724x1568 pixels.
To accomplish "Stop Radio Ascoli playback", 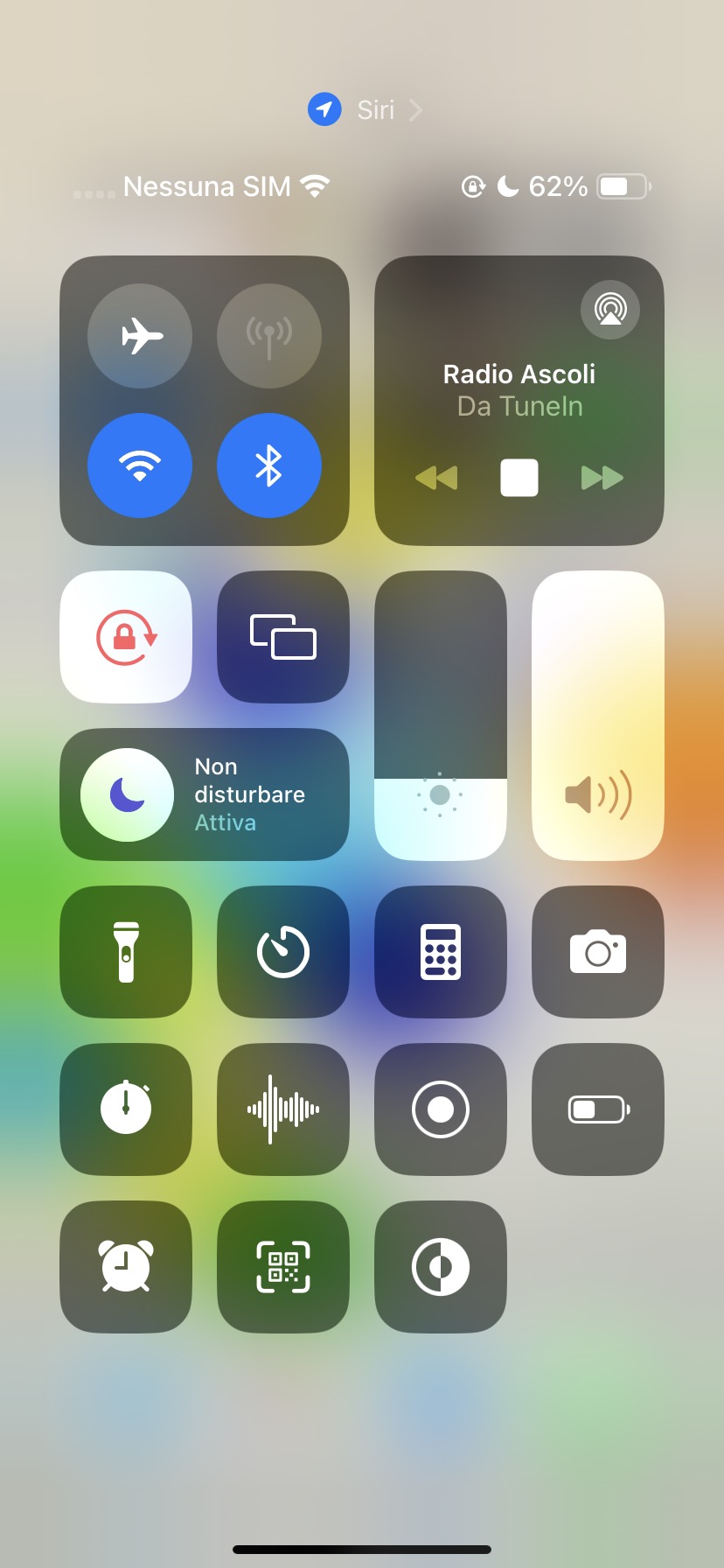I will (x=519, y=478).
